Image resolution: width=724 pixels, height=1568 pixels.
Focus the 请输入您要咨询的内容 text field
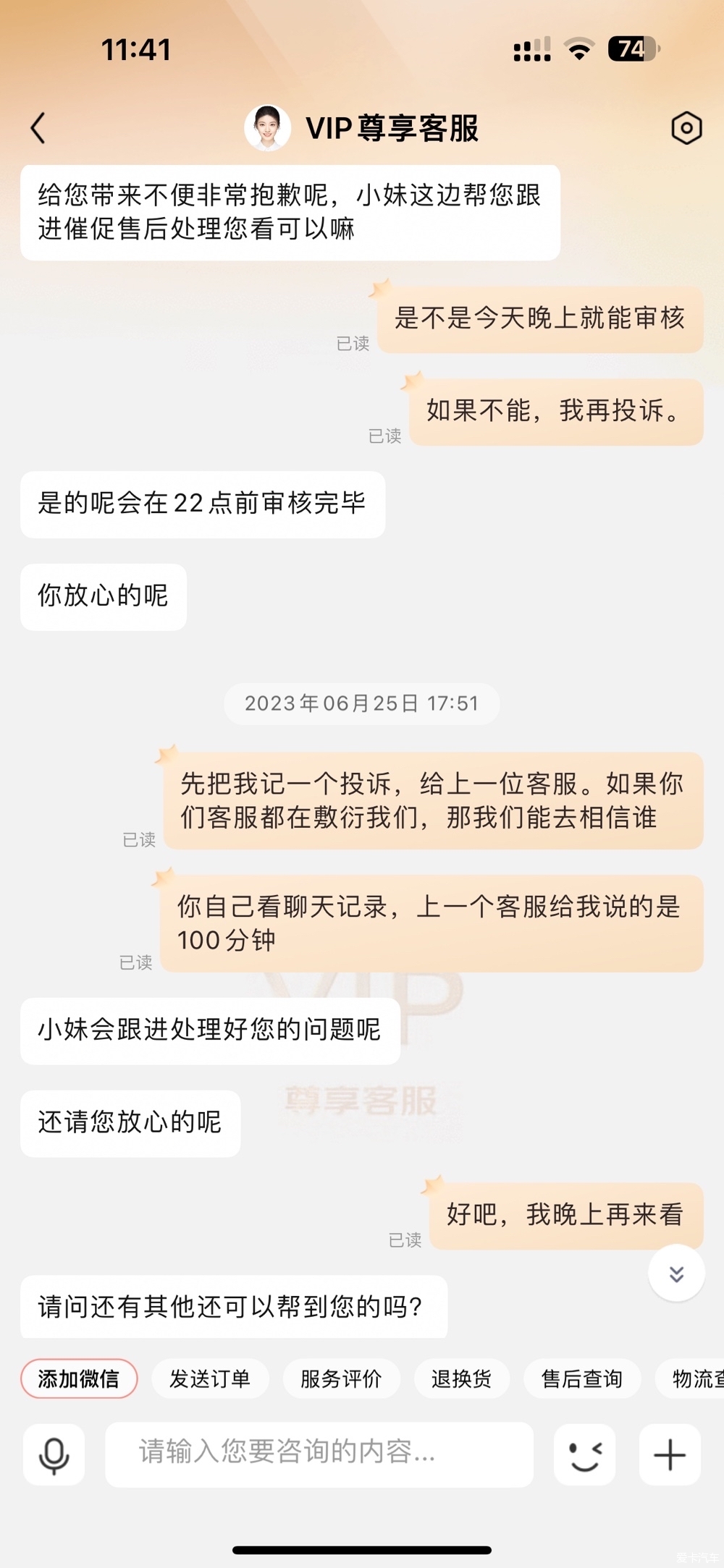pos(319,1454)
